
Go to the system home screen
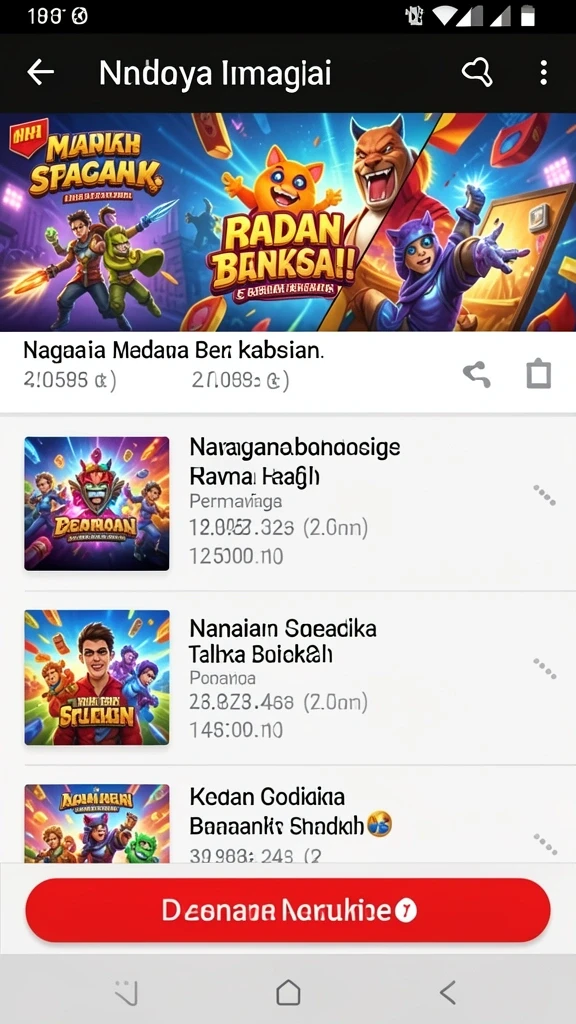[x=288, y=993]
